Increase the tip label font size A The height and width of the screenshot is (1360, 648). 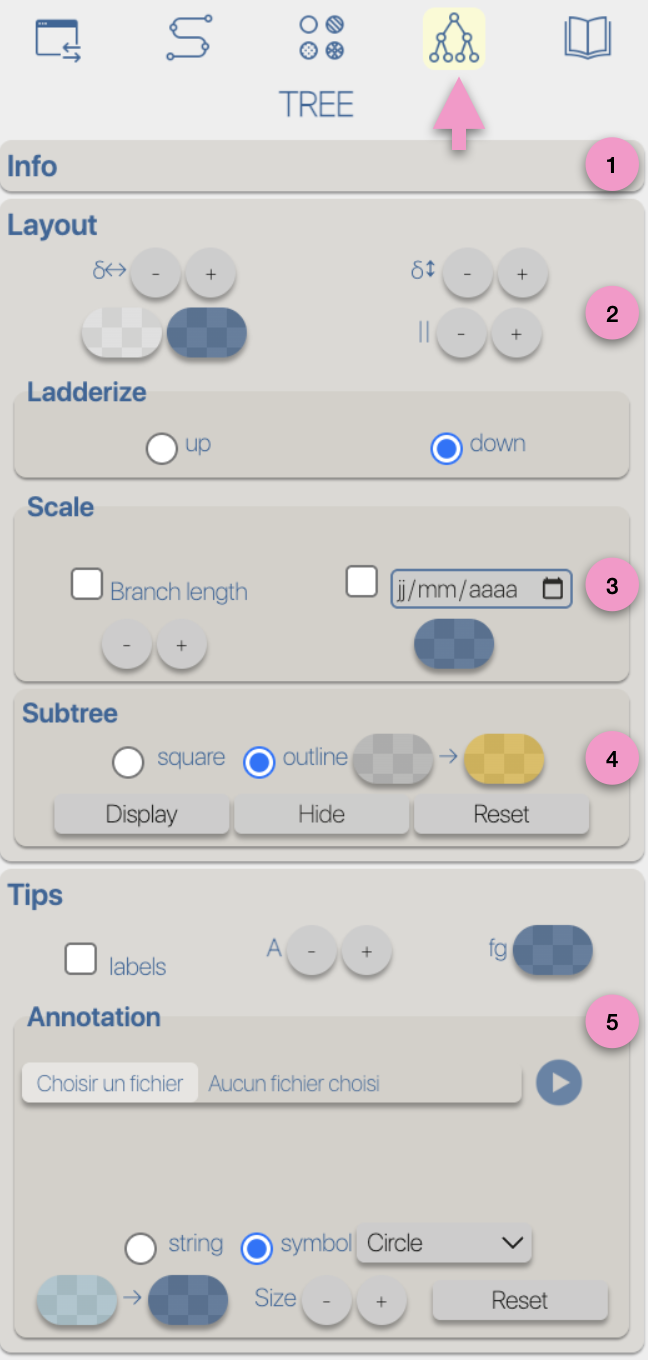tap(367, 952)
